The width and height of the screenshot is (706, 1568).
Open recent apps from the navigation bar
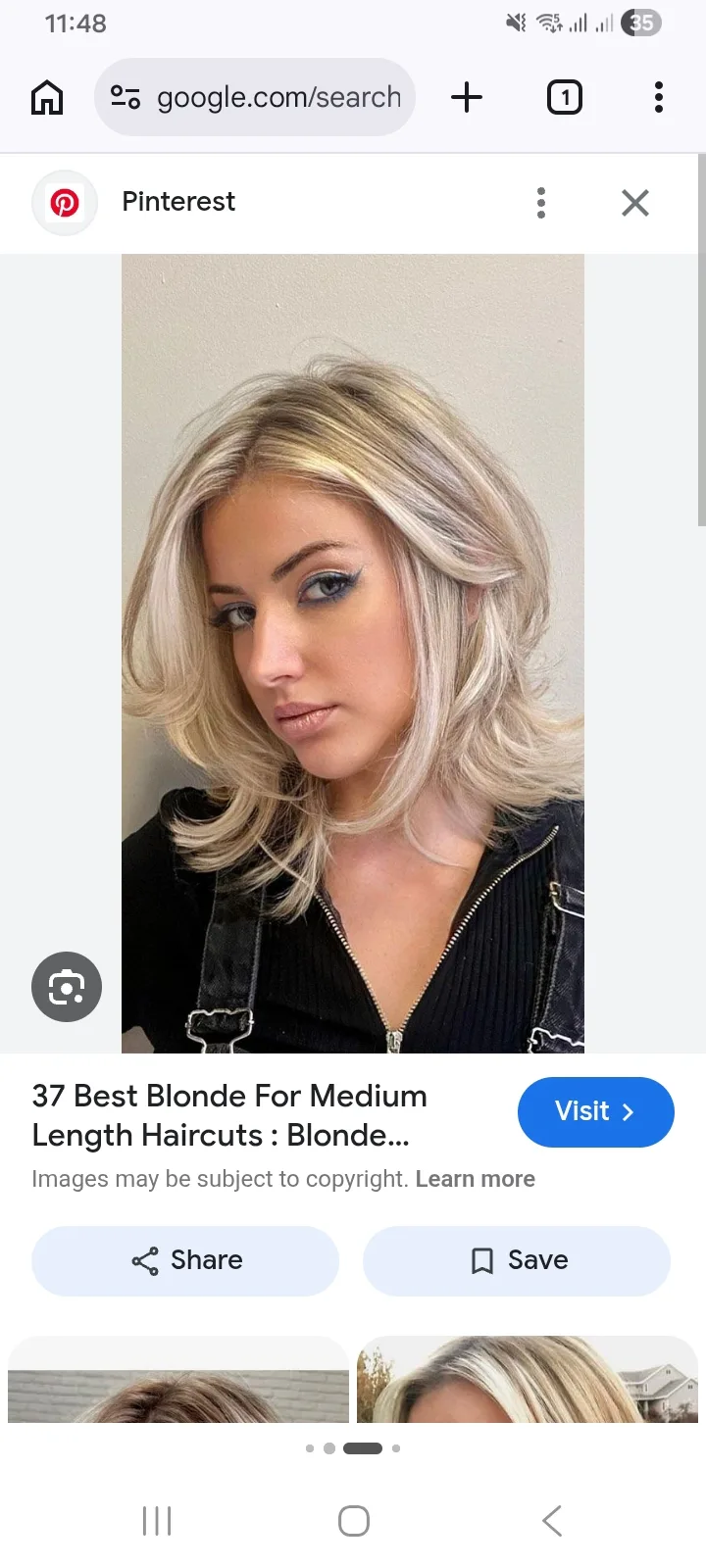[157, 1521]
